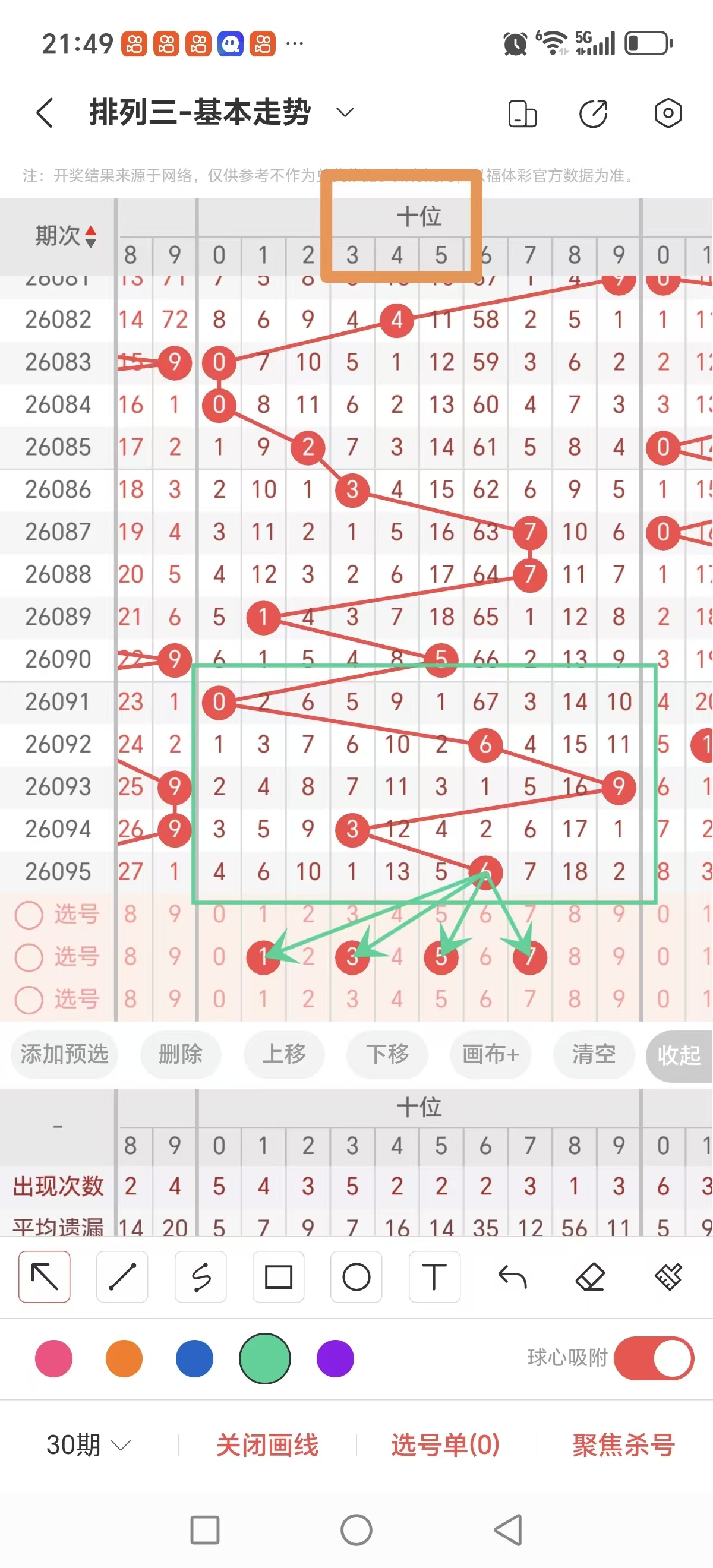Select the eraser tool
Image resolution: width=713 pixels, height=1568 pixels.
click(x=590, y=1278)
